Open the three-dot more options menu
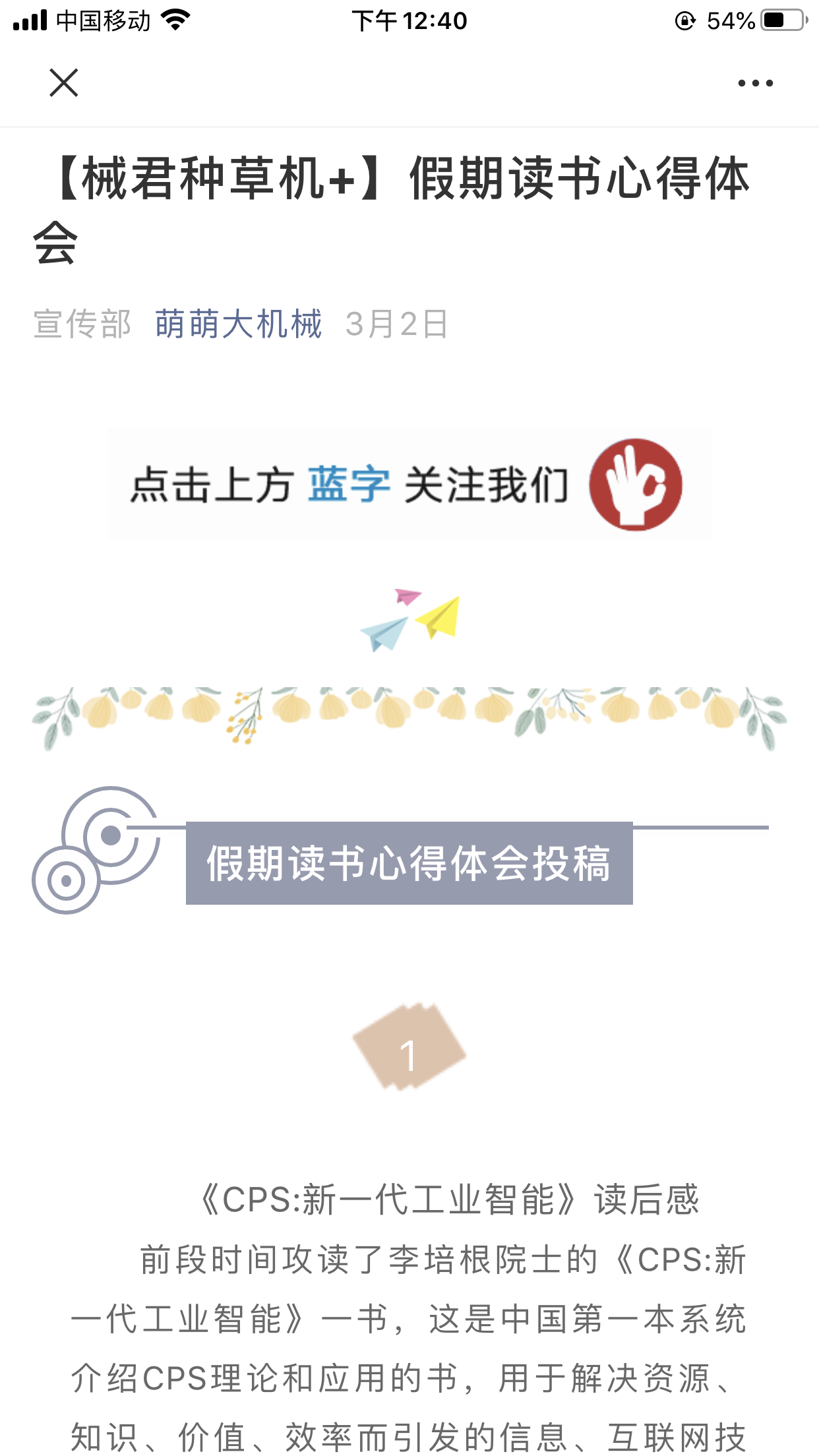This screenshot has width=819, height=1456. click(x=755, y=83)
